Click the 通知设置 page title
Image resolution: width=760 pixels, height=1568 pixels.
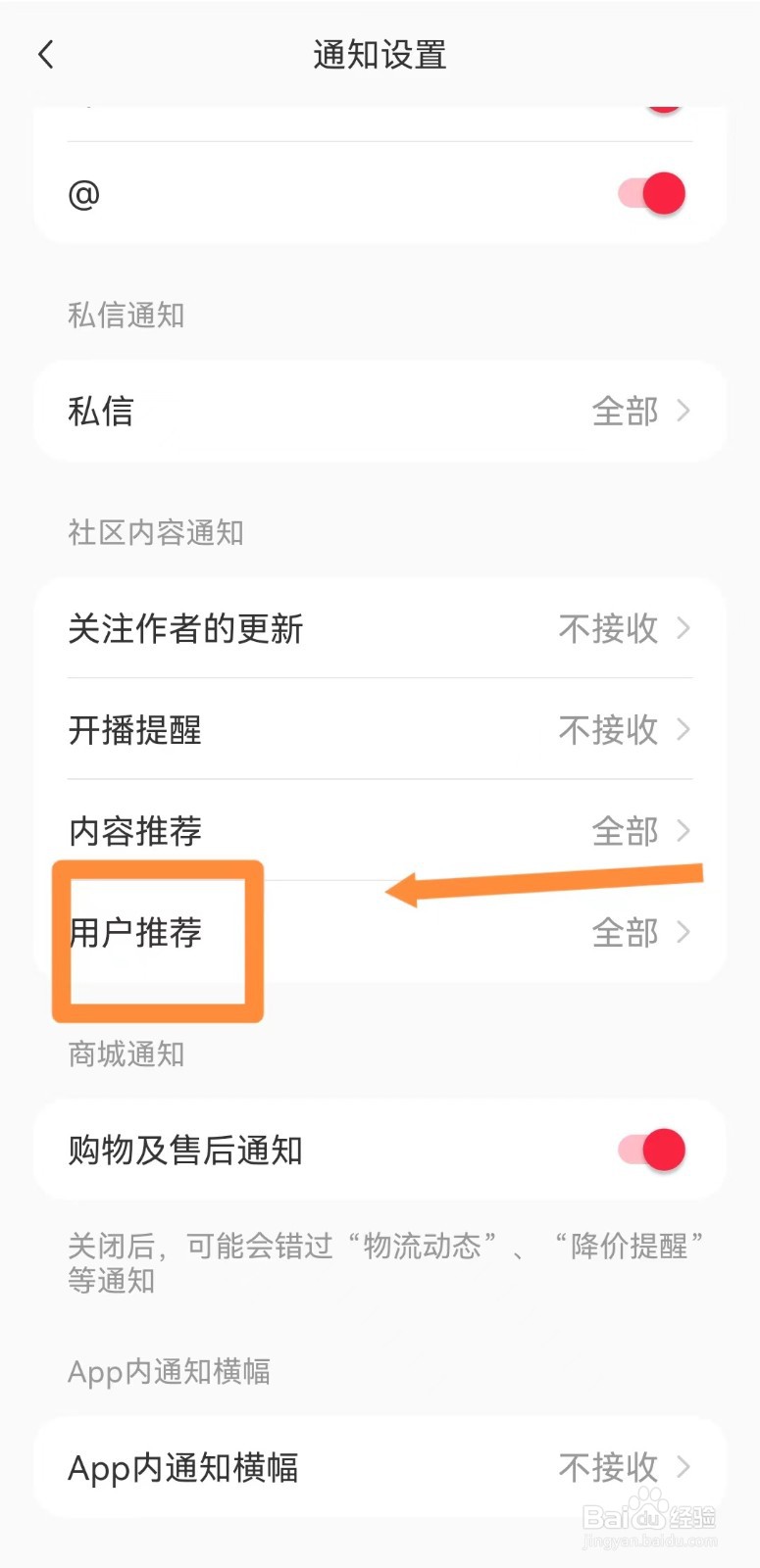pyautogui.click(x=380, y=54)
